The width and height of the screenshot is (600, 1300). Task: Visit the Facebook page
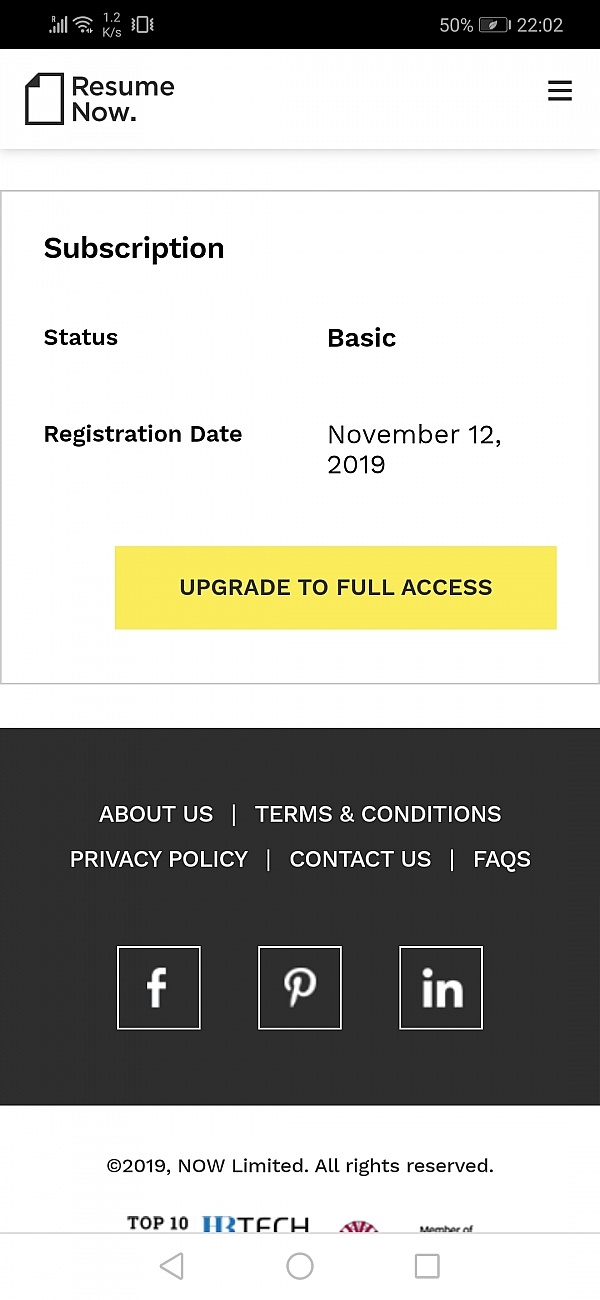click(x=159, y=988)
